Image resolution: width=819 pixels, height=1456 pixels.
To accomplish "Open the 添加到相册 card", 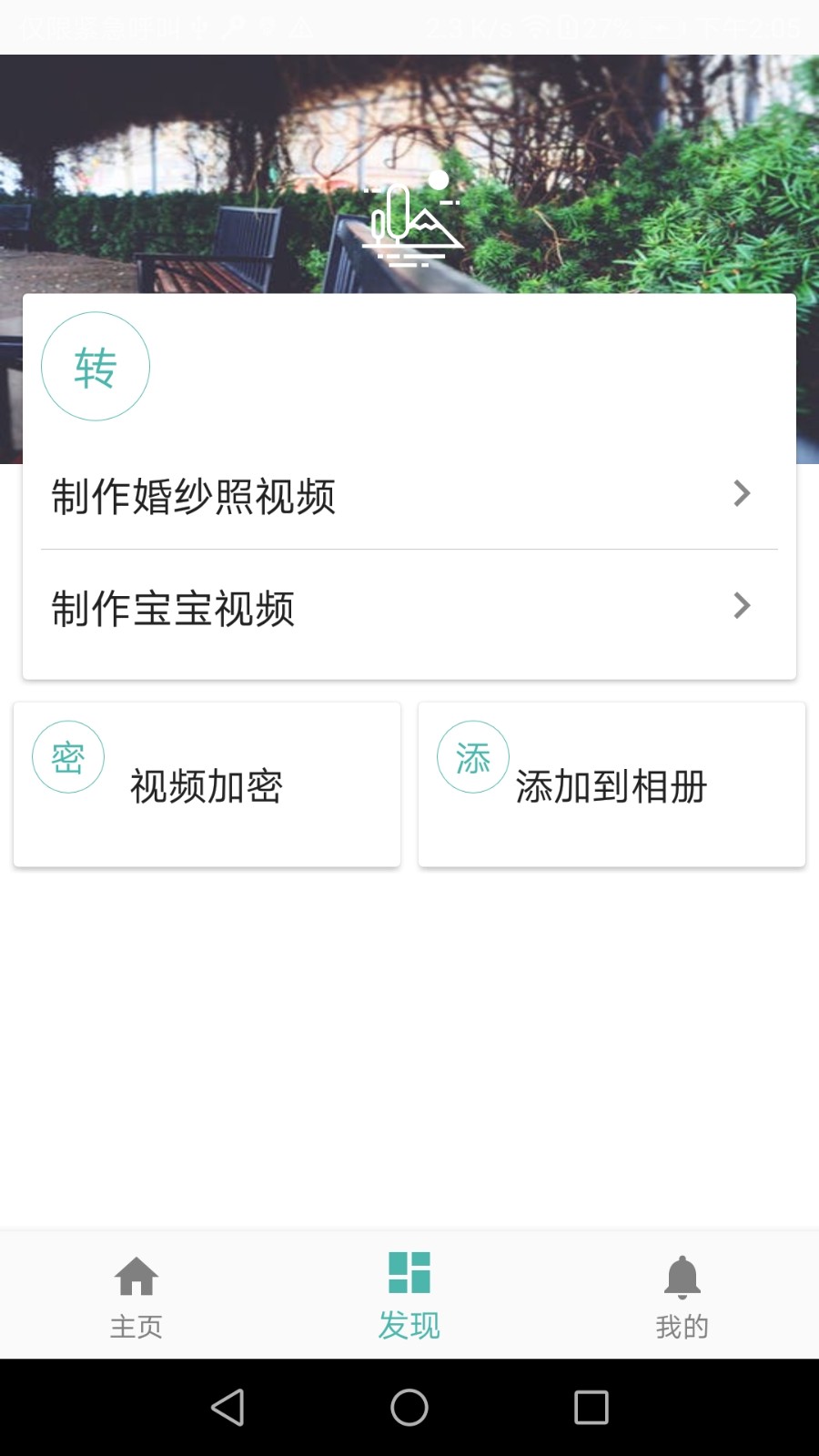I will click(612, 784).
